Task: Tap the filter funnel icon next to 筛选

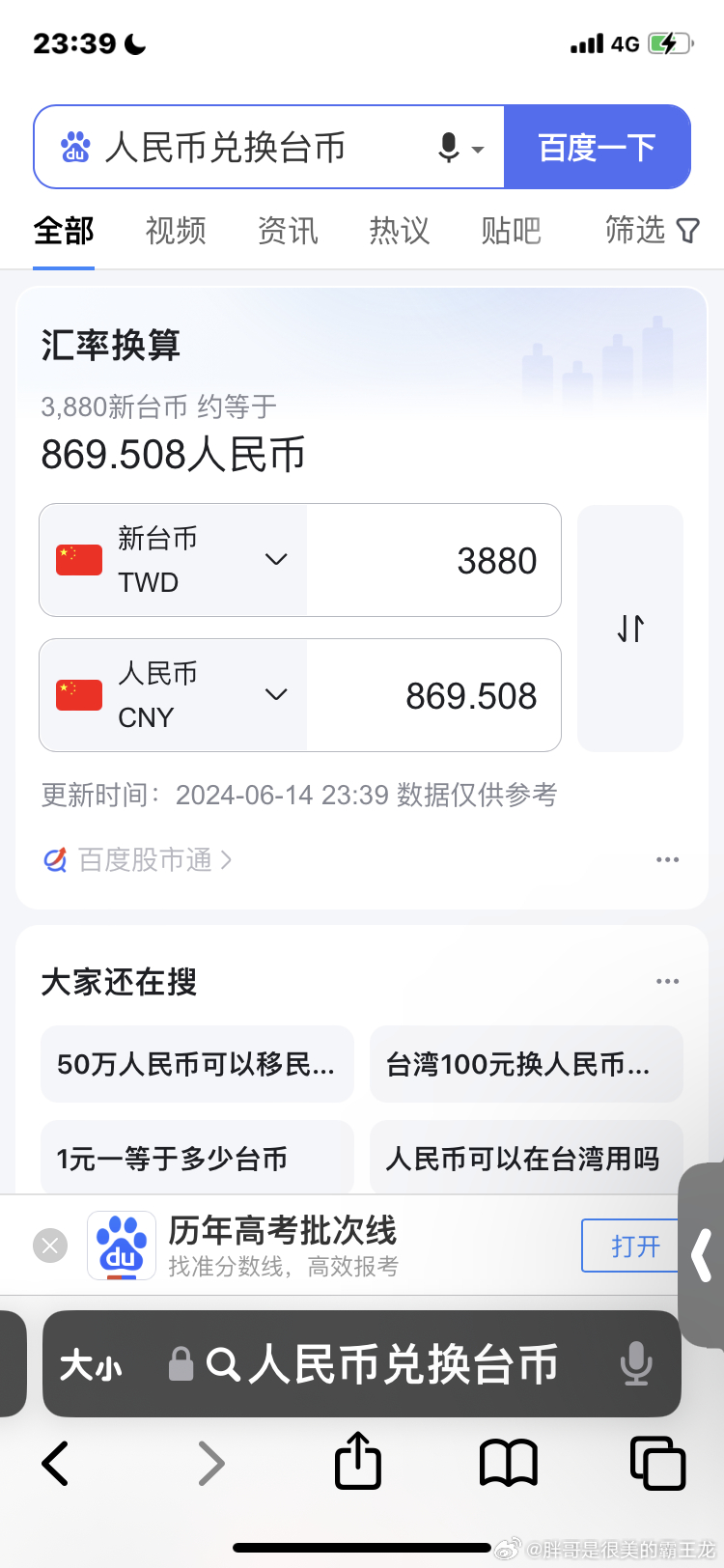Action: click(x=686, y=231)
